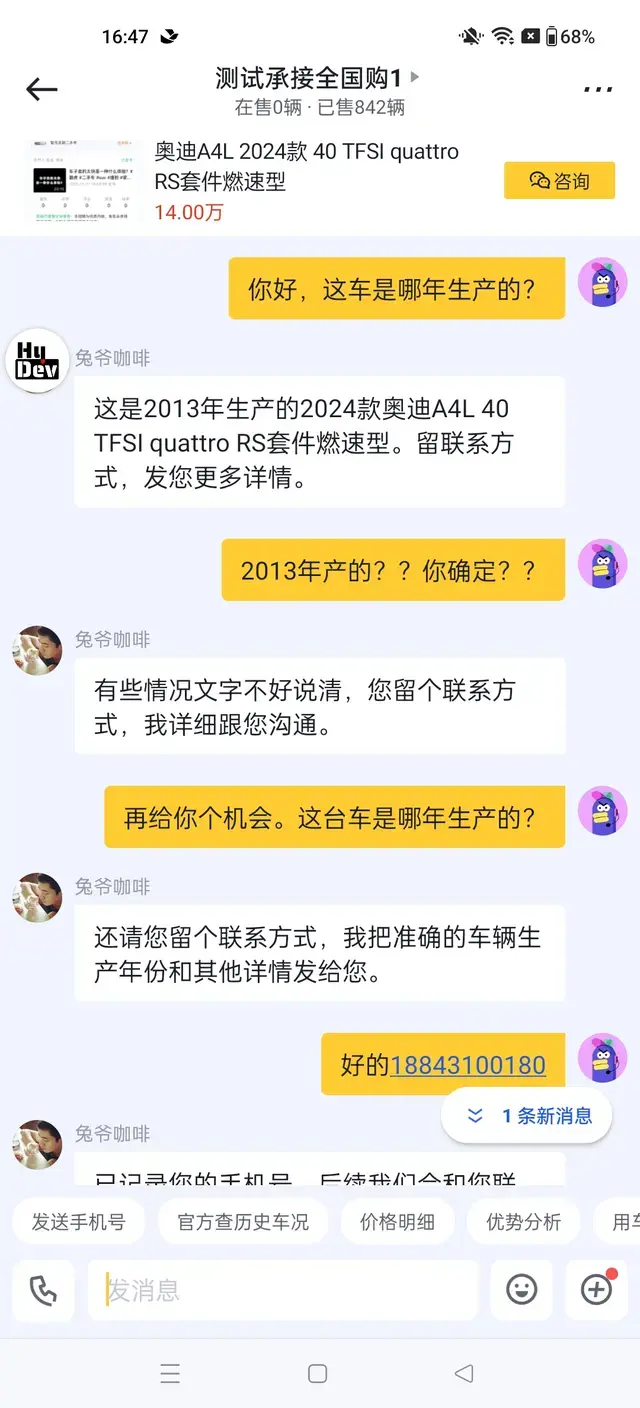The image size is (640, 1408).
Task: Open the system recent apps button
Action: point(171,1374)
